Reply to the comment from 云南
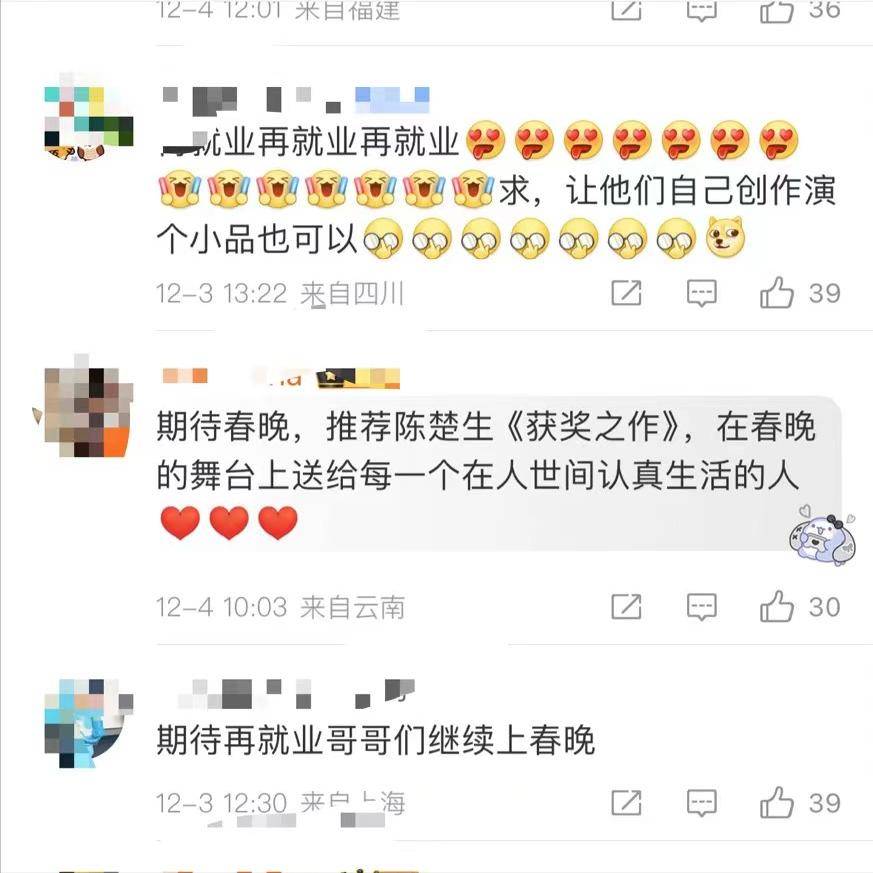This screenshot has width=873, height=873. coord(702,607)
